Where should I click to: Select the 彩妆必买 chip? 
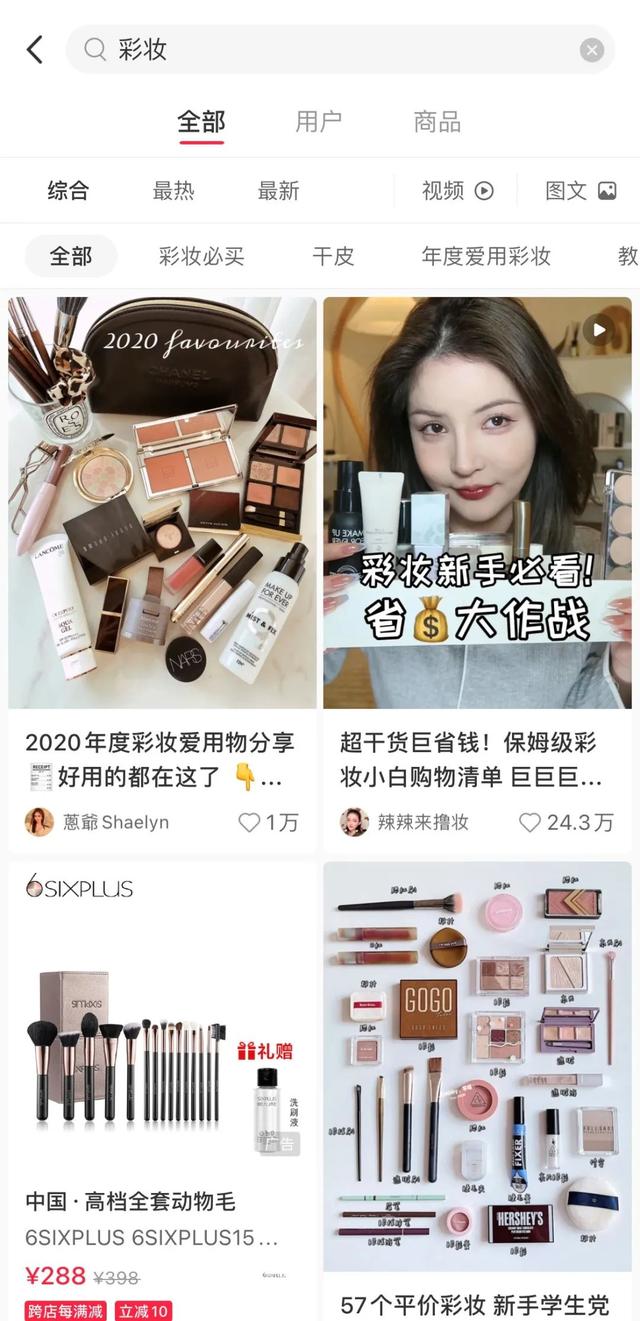(x=201, y=256)
